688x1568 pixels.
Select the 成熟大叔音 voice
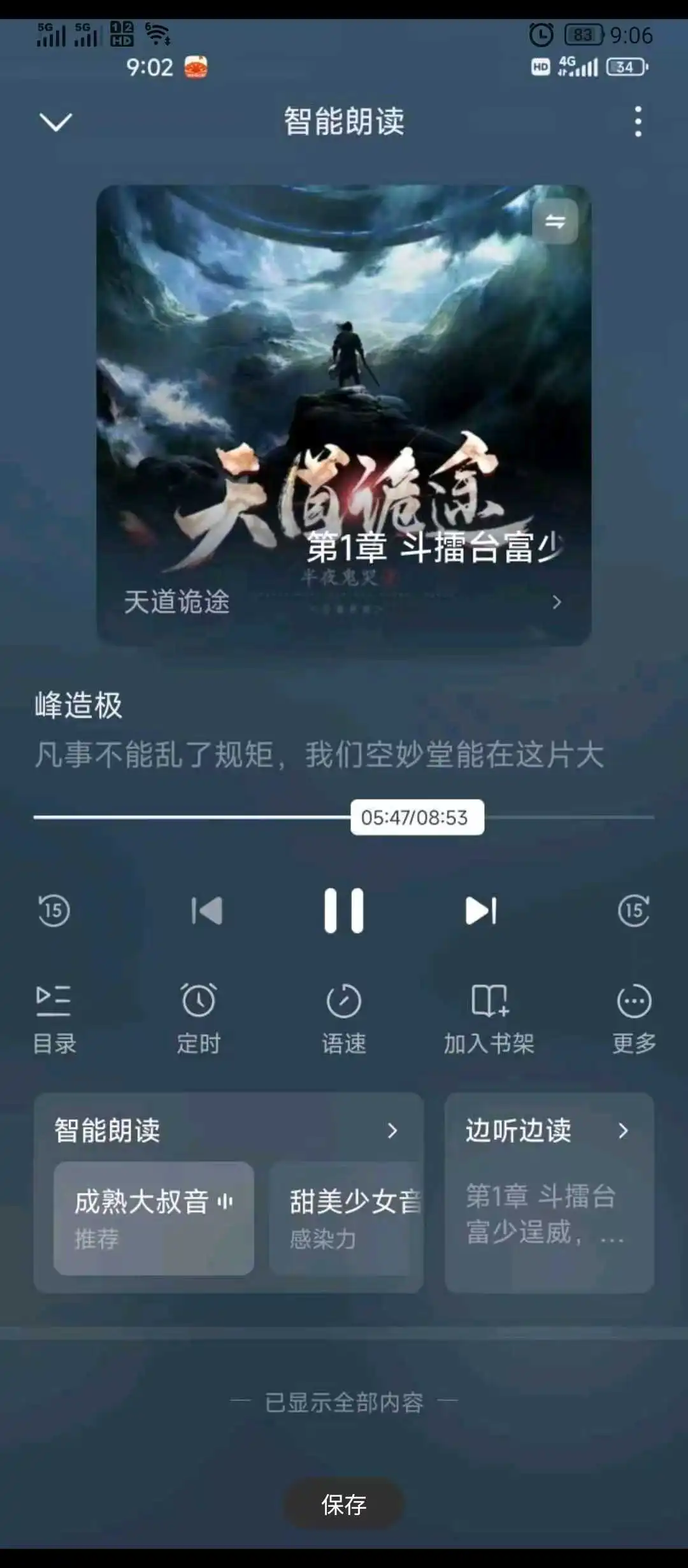pos(154,1217)
